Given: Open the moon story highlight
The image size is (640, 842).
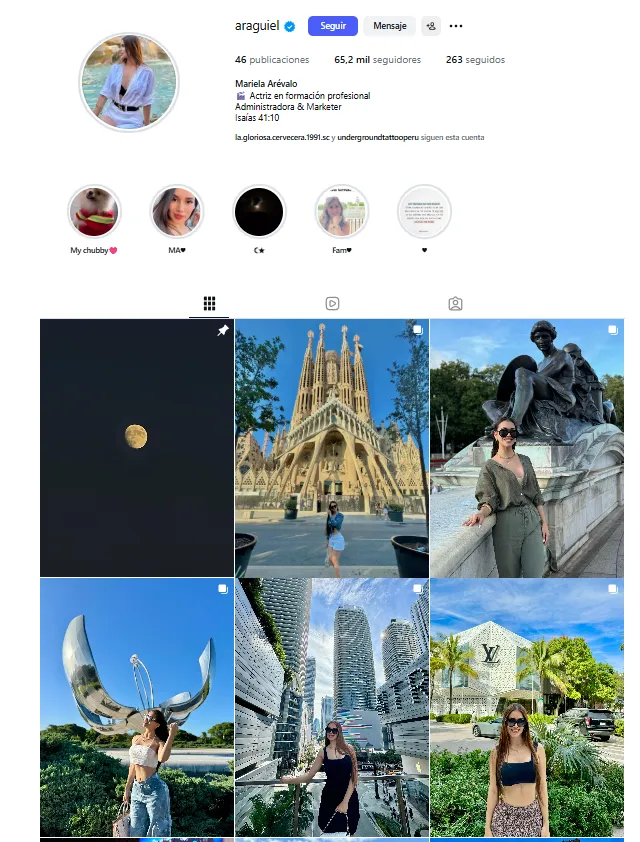Looking at the screenshot, I should (x=259, y=212).
